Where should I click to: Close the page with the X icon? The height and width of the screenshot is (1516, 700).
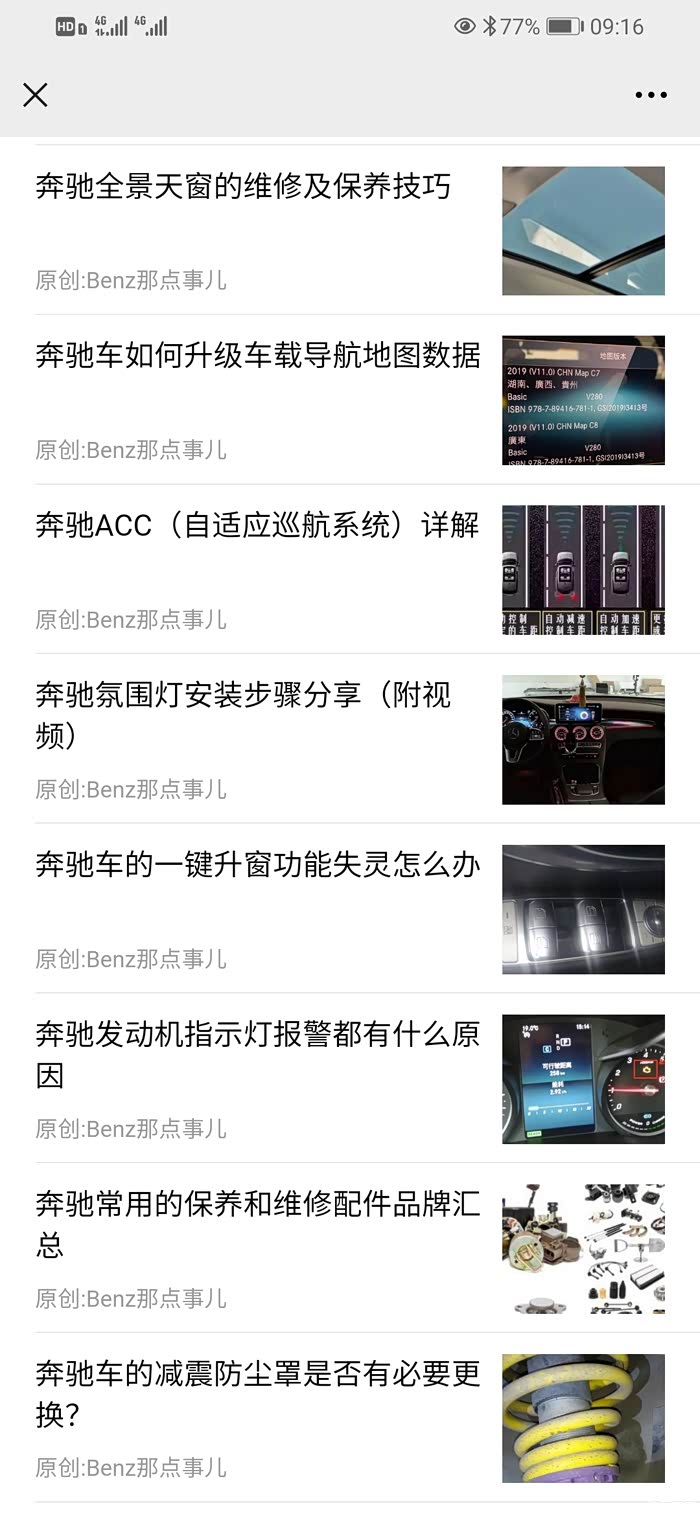pyautogui.click(x=35, y=95)
